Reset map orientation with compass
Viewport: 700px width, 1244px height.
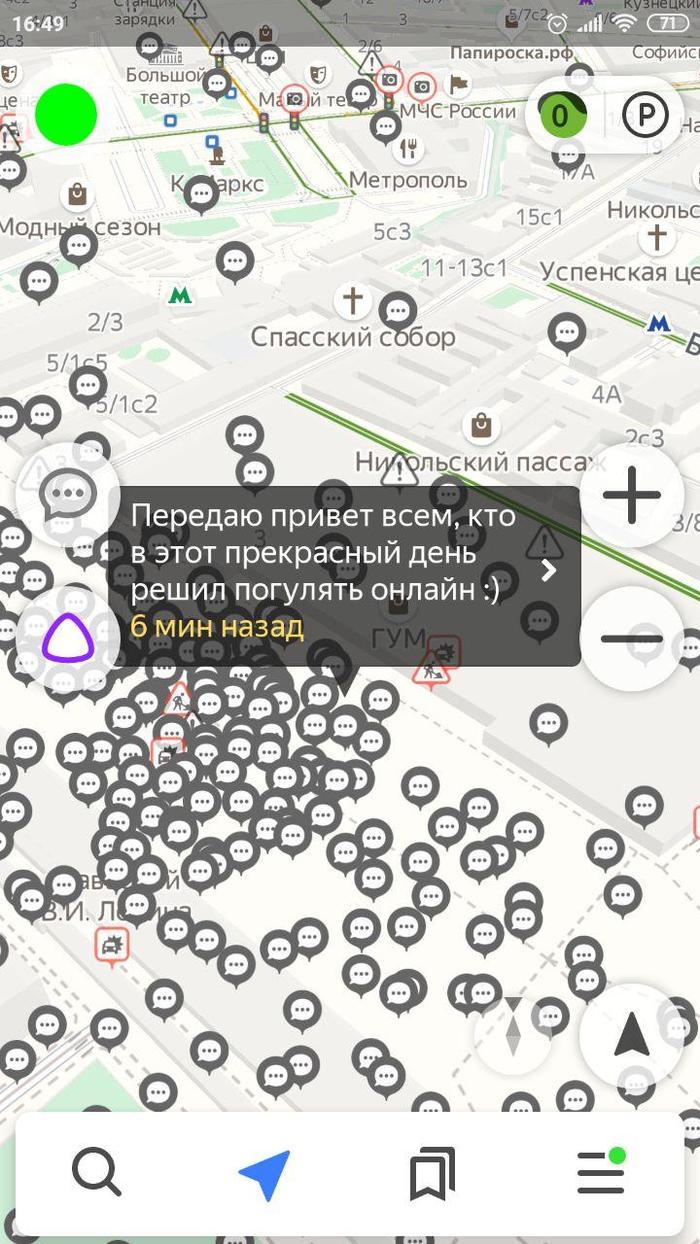pyautogui.click(x=514, y=1028)
